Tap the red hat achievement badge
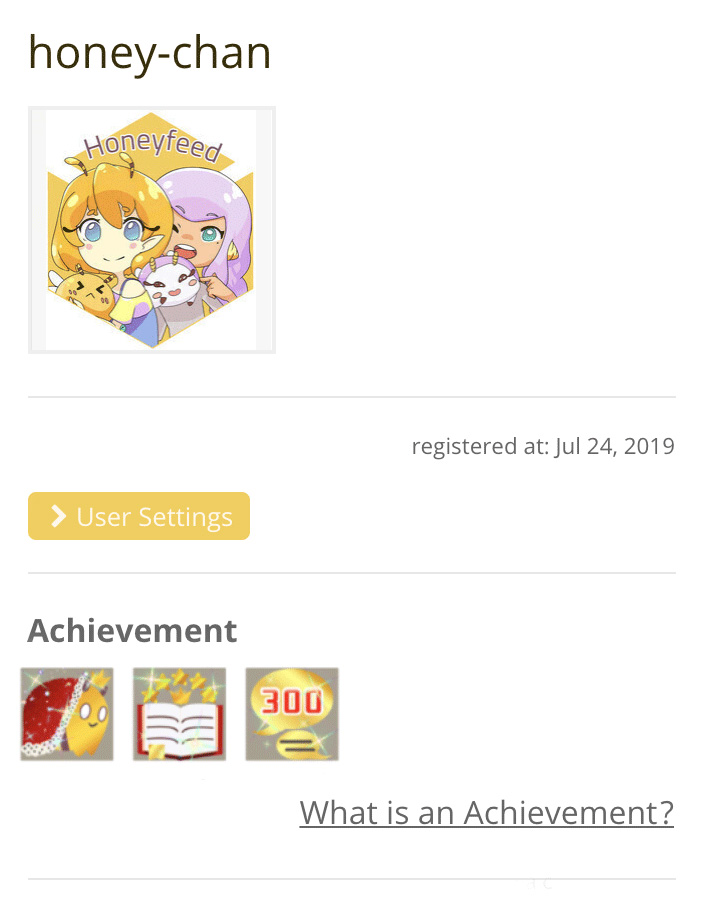704x908 pixels. click(x=67, y=715)
